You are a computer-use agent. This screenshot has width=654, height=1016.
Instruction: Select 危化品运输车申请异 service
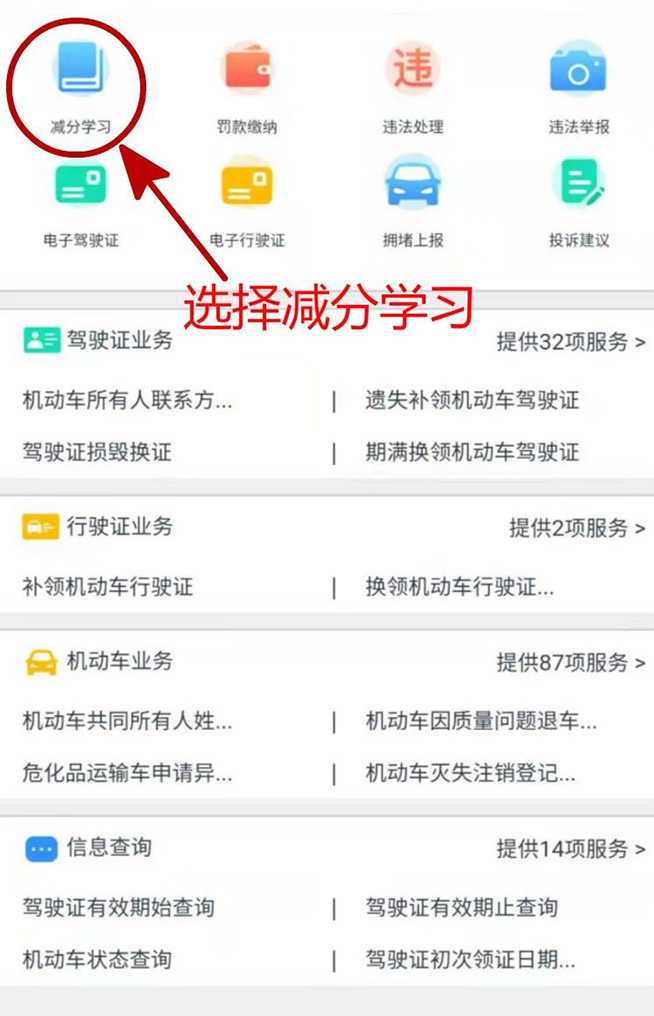127,773
